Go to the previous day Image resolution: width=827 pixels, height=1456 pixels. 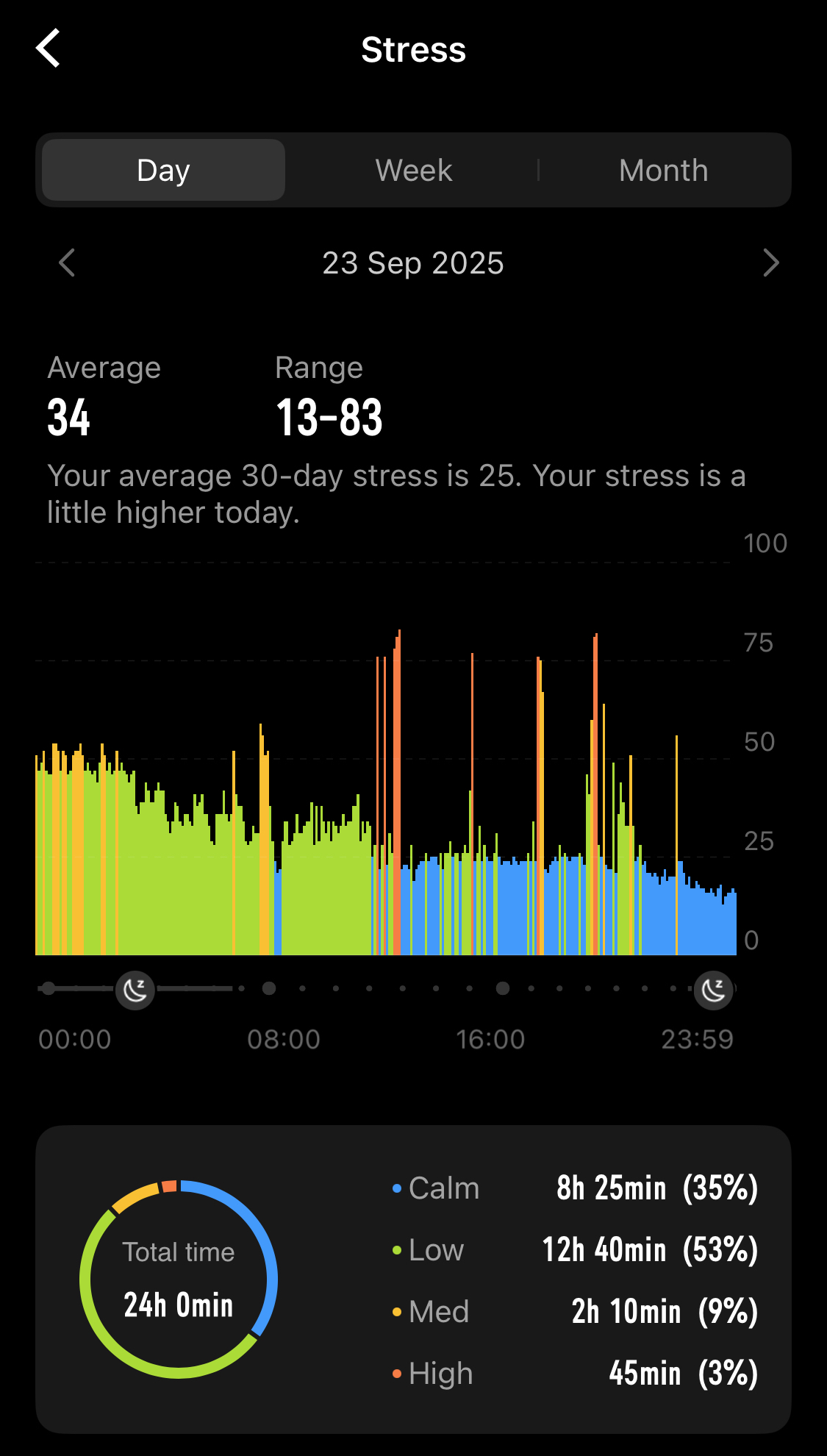click(x=67, y=263)
